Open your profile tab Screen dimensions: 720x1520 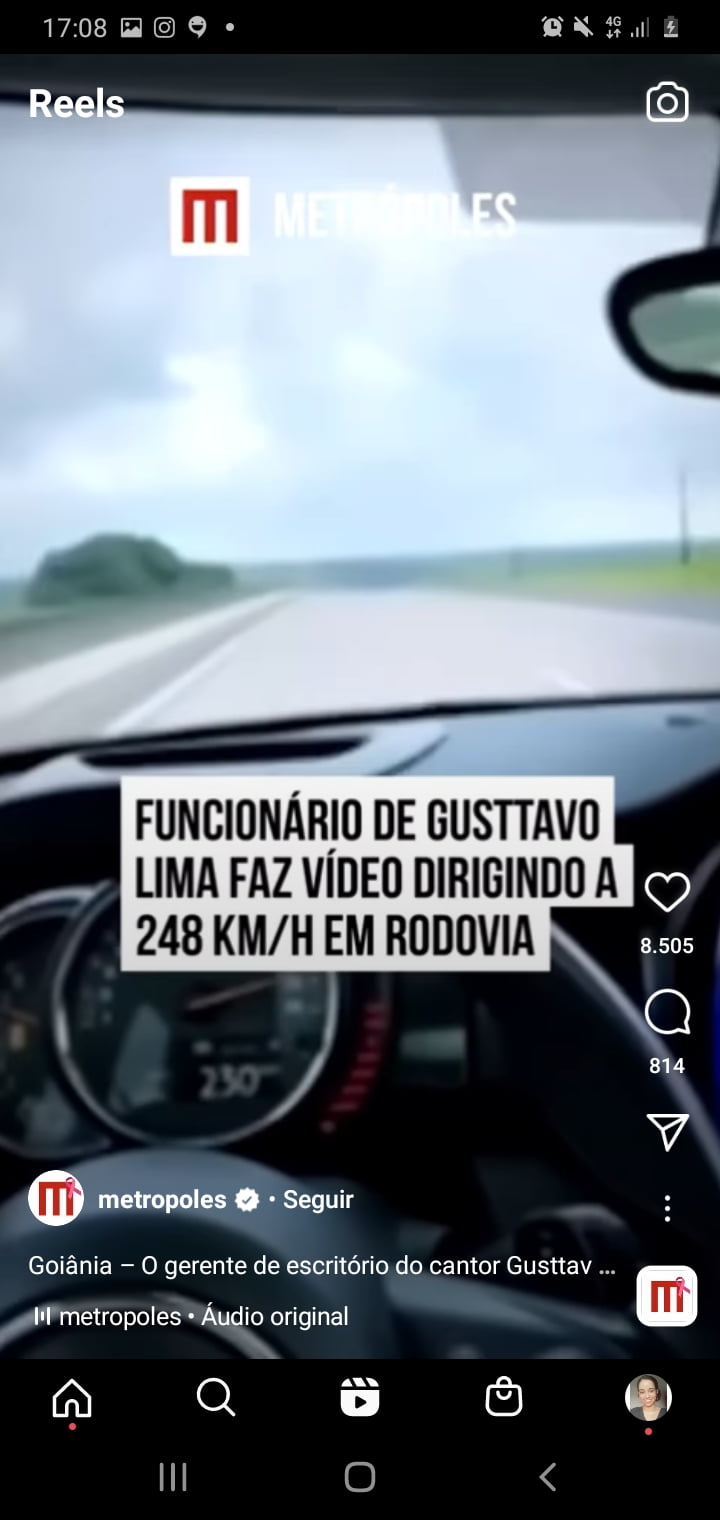pyautogui.click(x=648, y=1397)
